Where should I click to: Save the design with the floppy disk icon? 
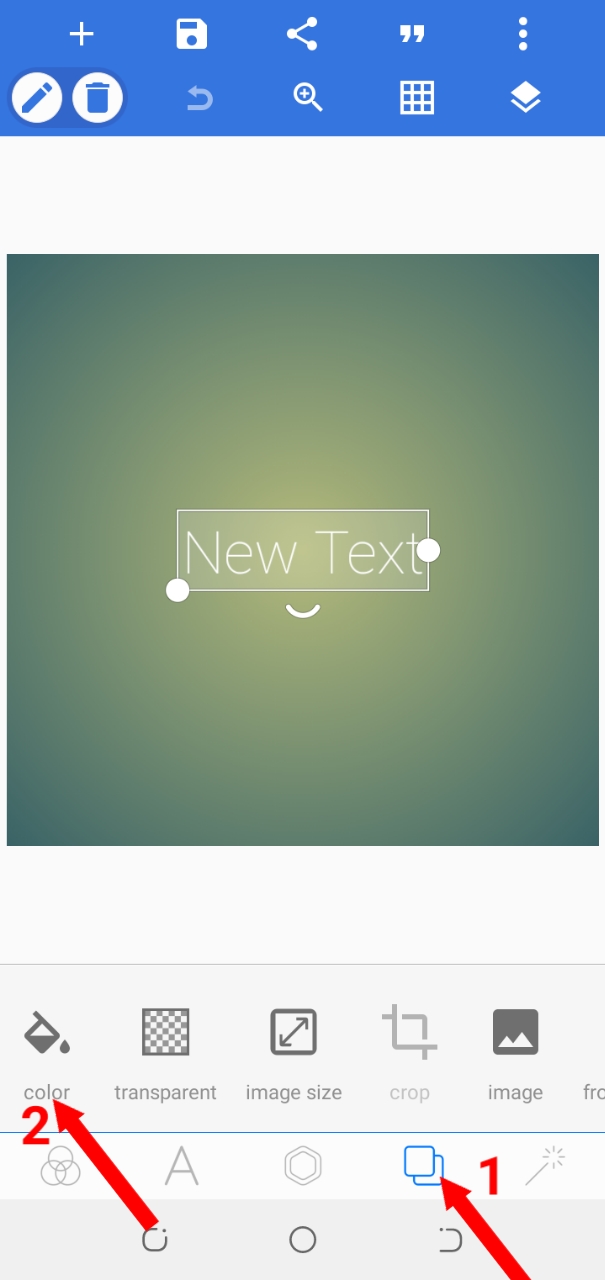pyautogui.click(x=191, y=35)
